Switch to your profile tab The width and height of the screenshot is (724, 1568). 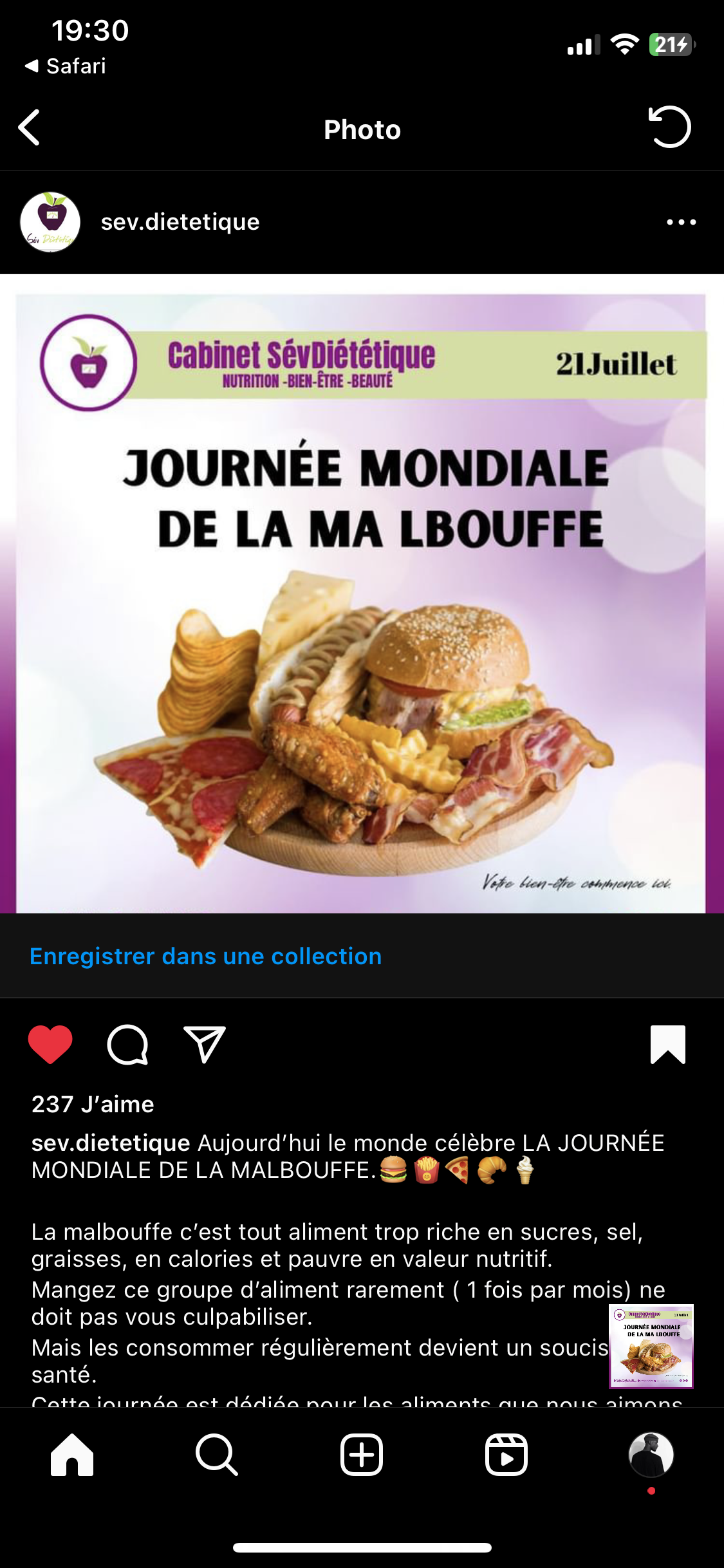pyautogui.click(x=651, y=1455)
